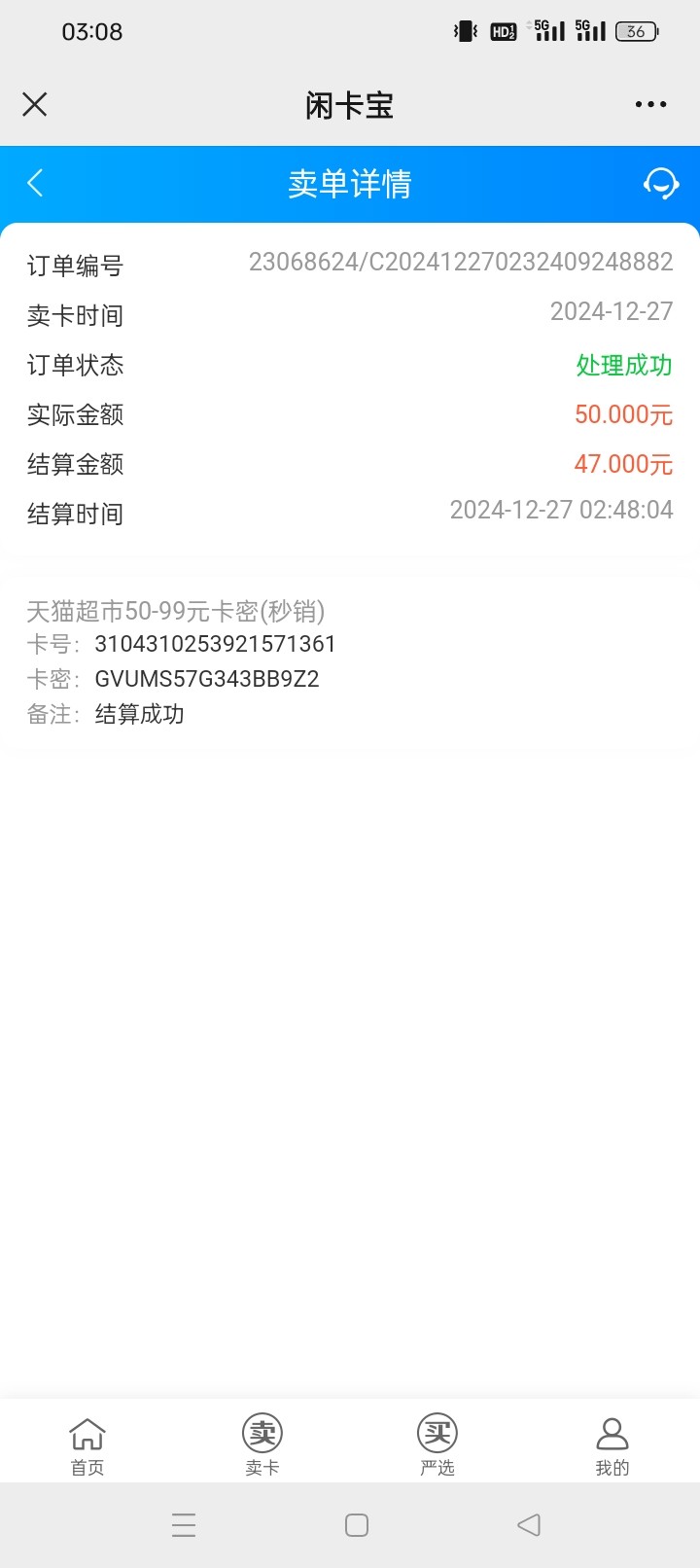700x1568 pixels.
Task: Tap the system home button
Action: [x=357, y=1524]
